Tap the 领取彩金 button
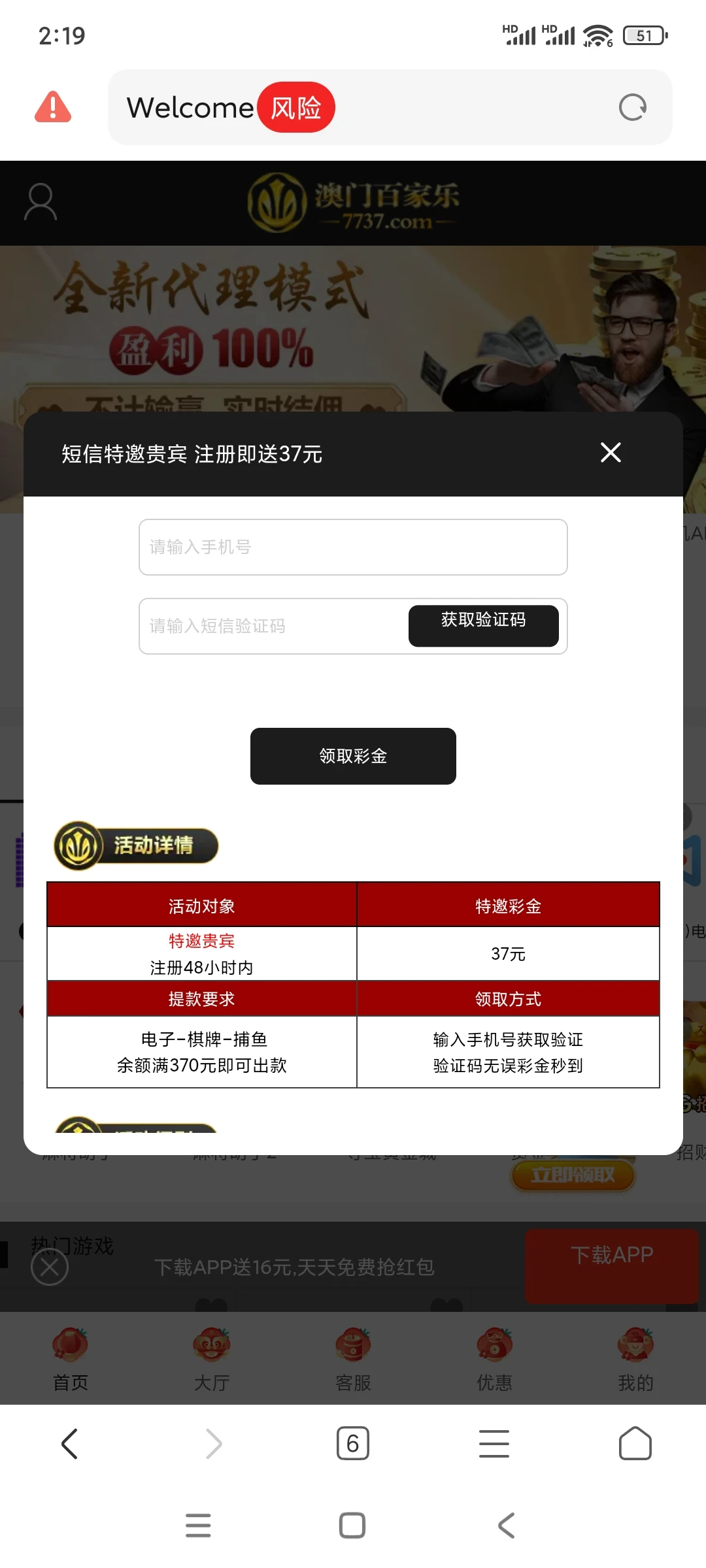Image resolution: width=706 pixels, height=1568 pixels. pos(353,756)
